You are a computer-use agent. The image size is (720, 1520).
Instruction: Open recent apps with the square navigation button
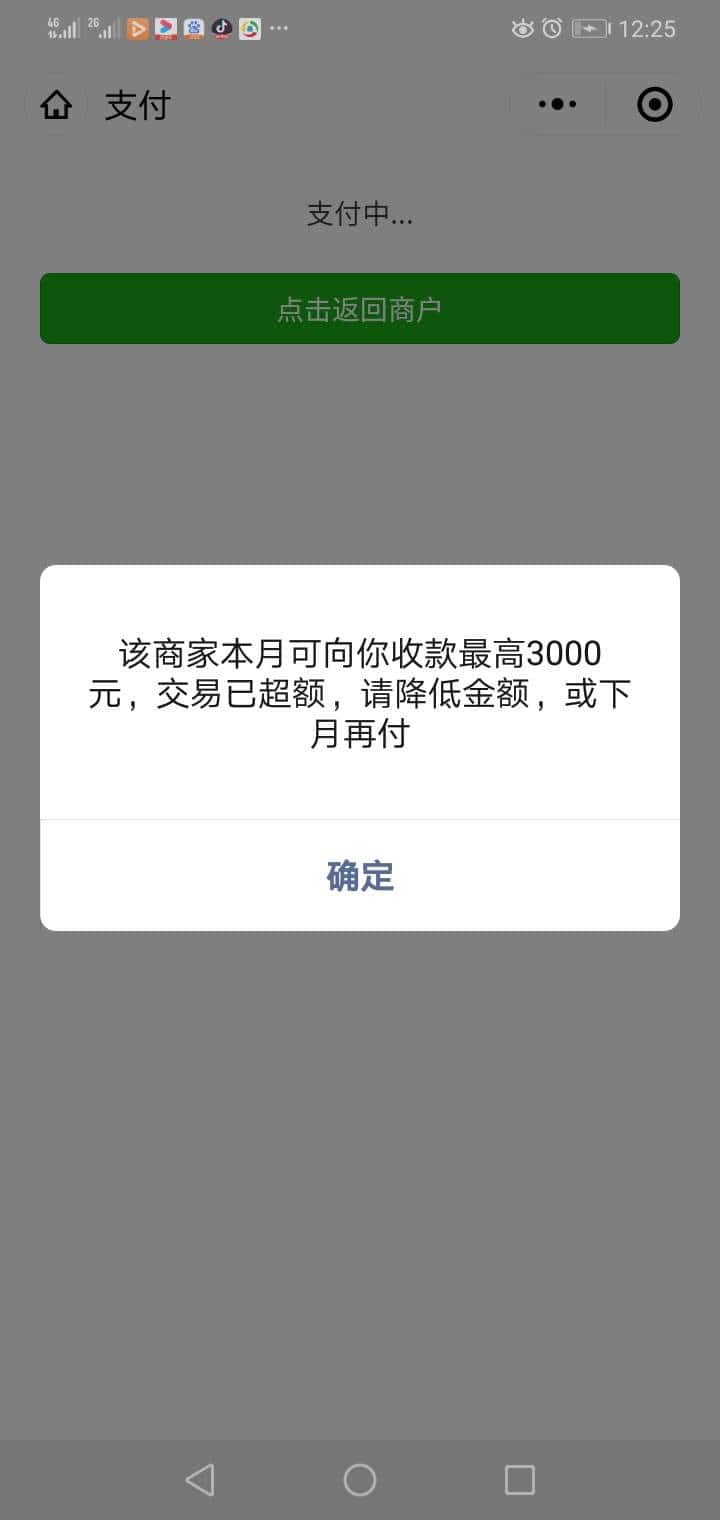coord(519,1479)
